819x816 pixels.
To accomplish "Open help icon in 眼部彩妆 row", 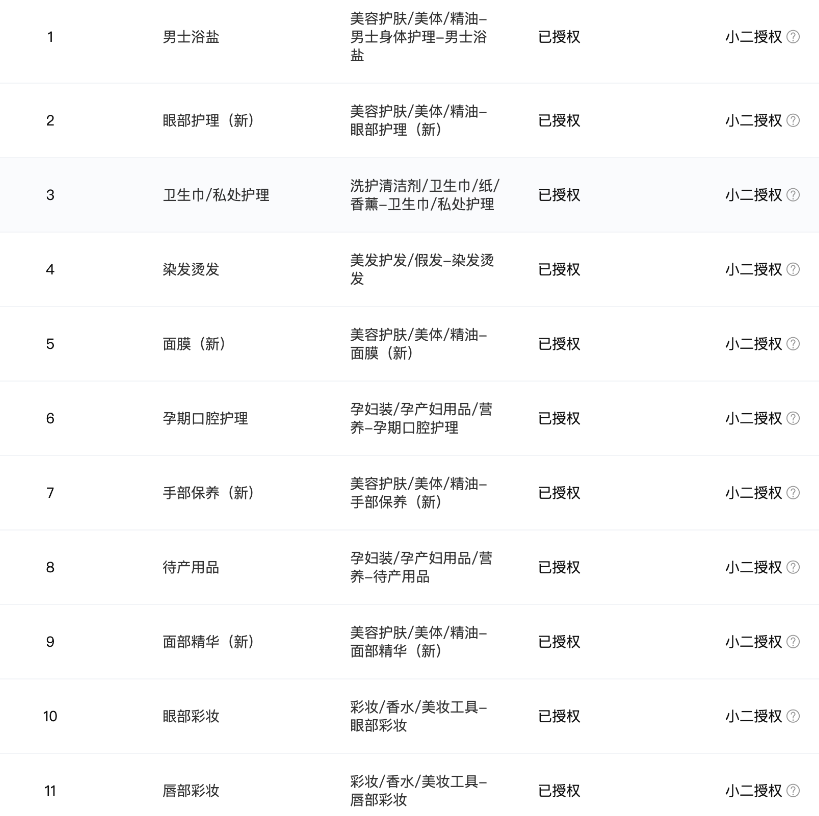I will 793,717.
